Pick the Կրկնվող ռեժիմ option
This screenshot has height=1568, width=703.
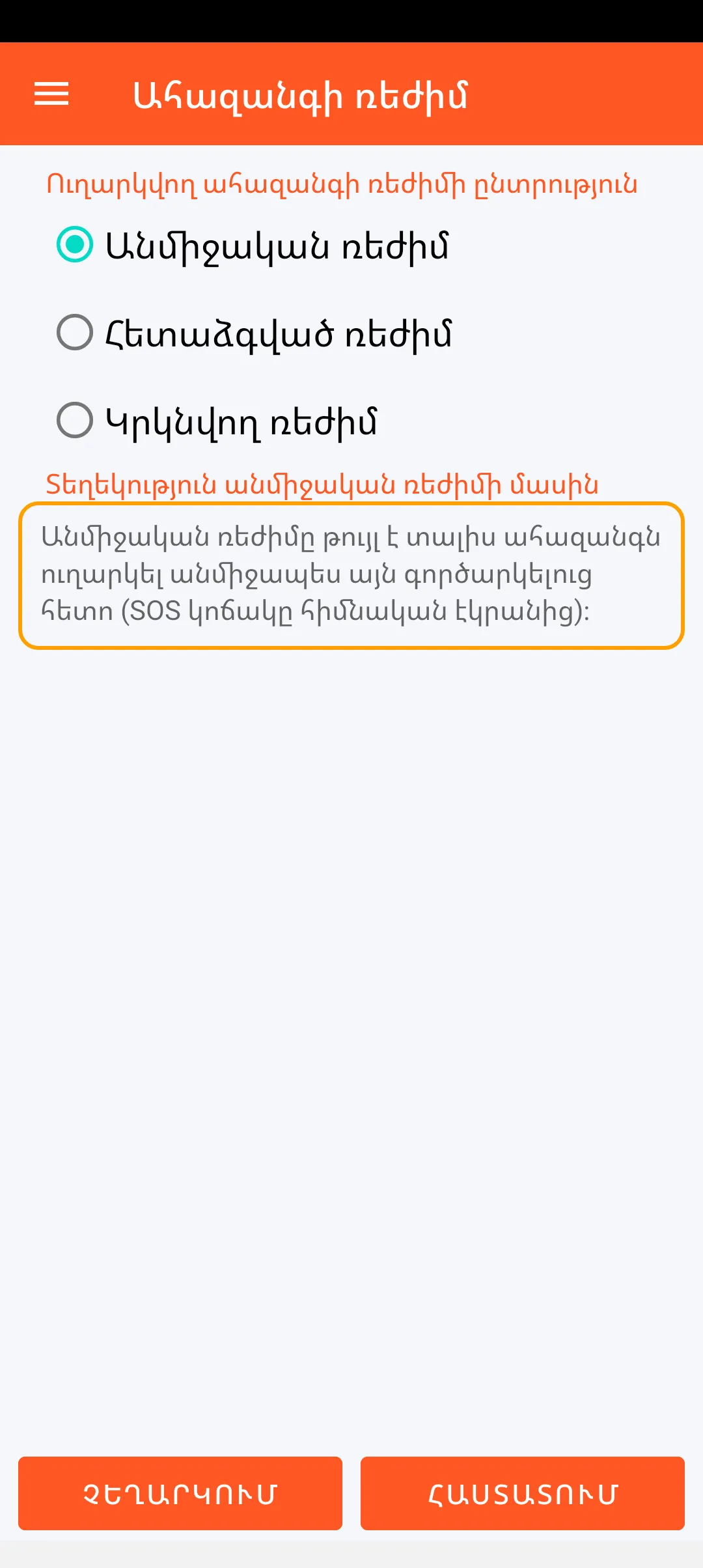(75, 420)
